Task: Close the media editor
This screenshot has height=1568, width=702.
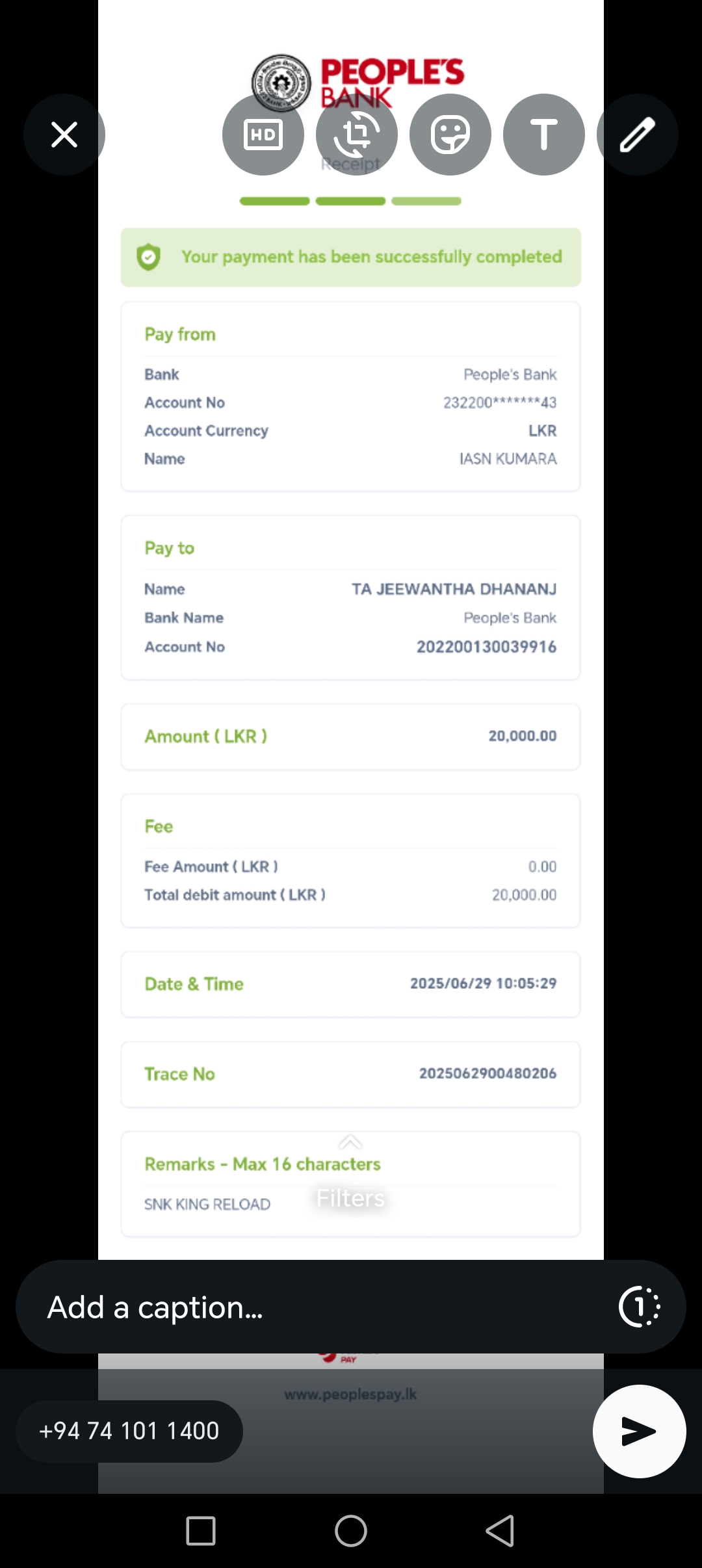Action: point(64,135)
